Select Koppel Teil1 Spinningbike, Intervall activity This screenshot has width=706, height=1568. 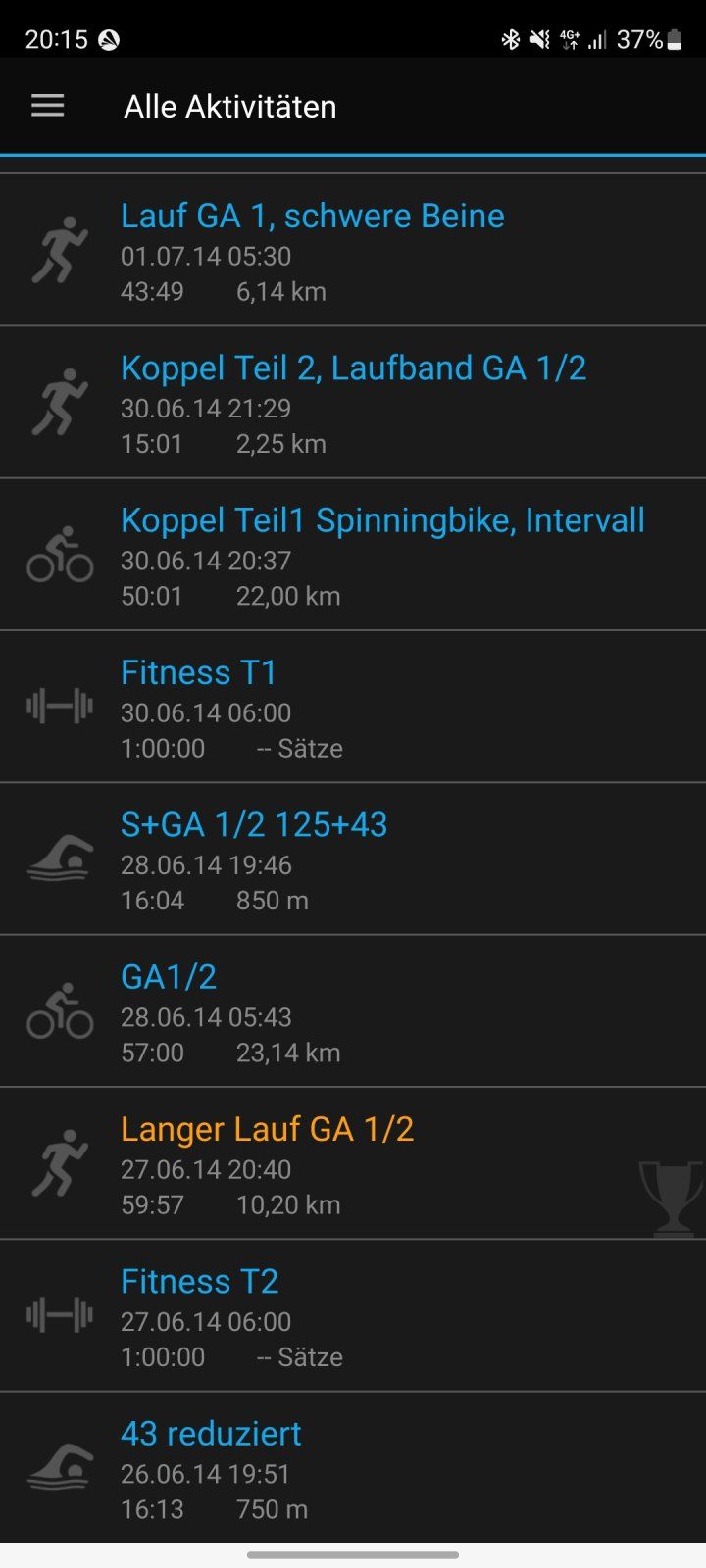[x=382, y=520]
